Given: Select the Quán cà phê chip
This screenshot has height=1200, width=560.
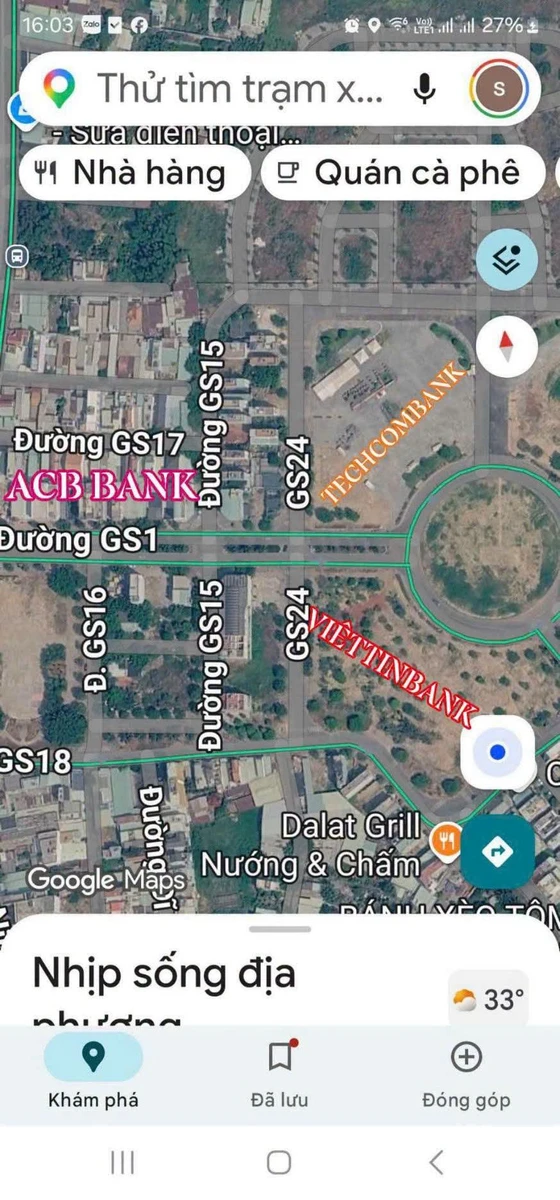Looking at the screenshot, I should coord(404,173).
